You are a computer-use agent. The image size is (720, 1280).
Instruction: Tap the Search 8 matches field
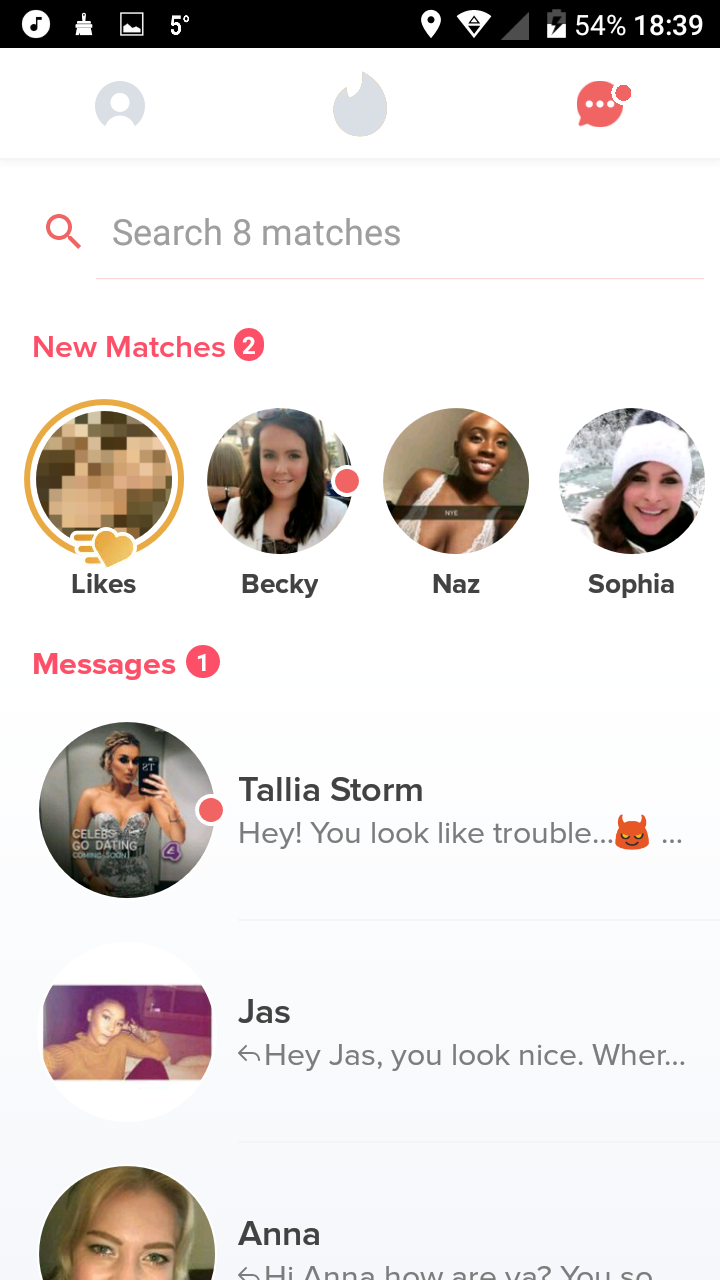400,233
